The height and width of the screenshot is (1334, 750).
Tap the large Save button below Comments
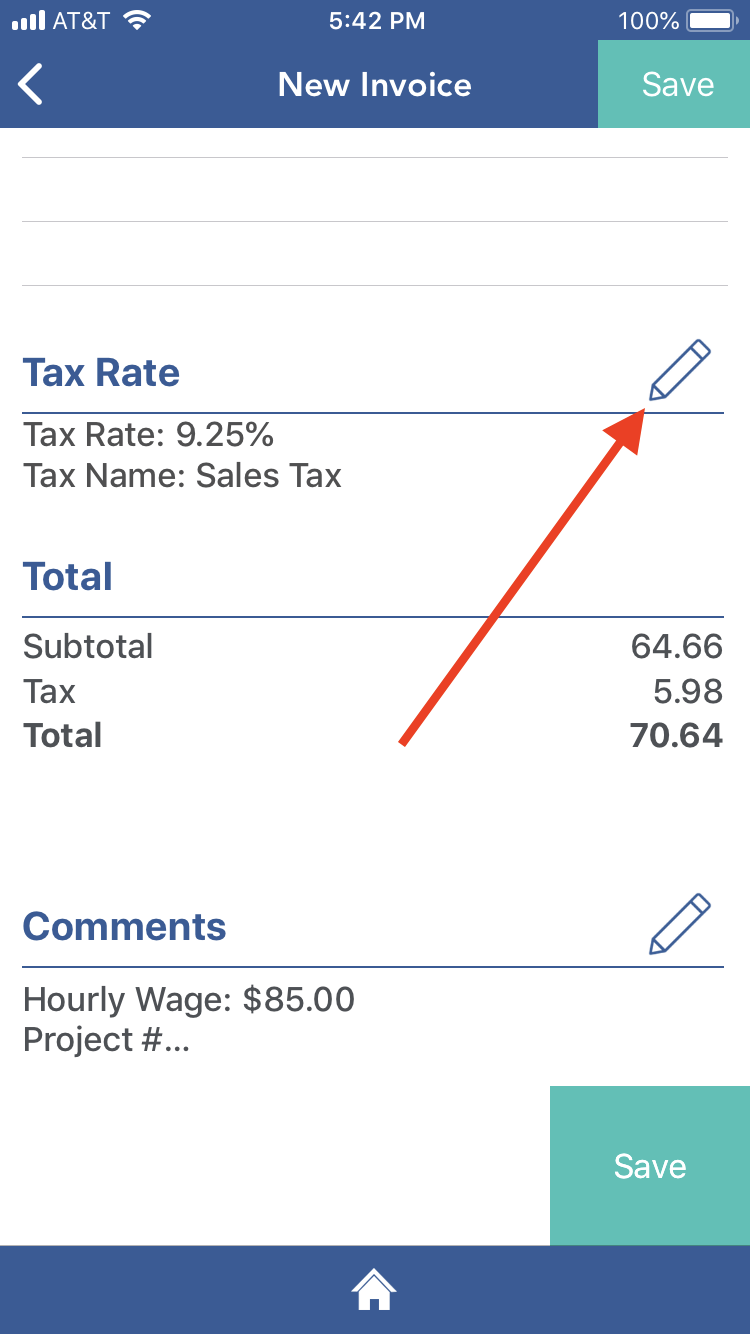coord(650,1166)
